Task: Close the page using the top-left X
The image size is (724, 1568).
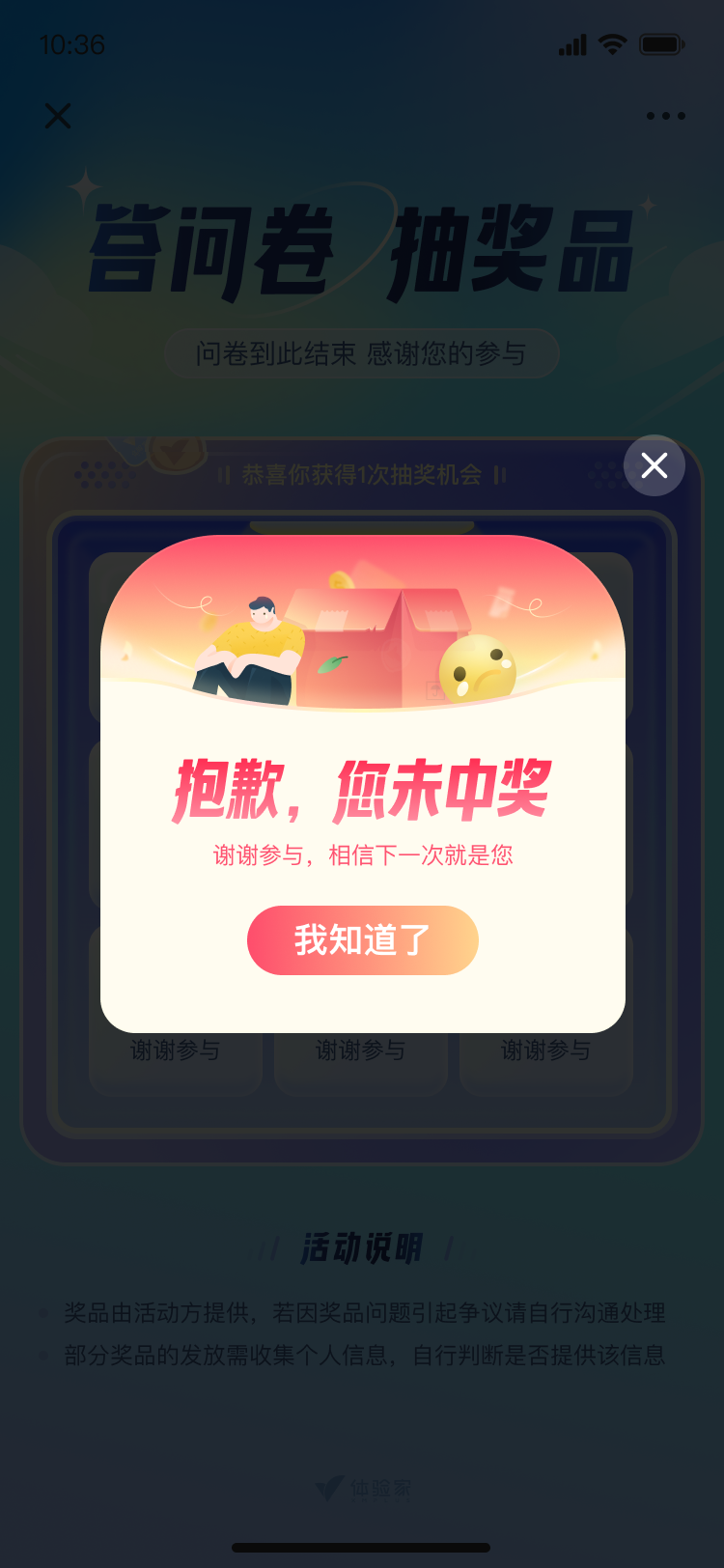Action: point(58,116)
